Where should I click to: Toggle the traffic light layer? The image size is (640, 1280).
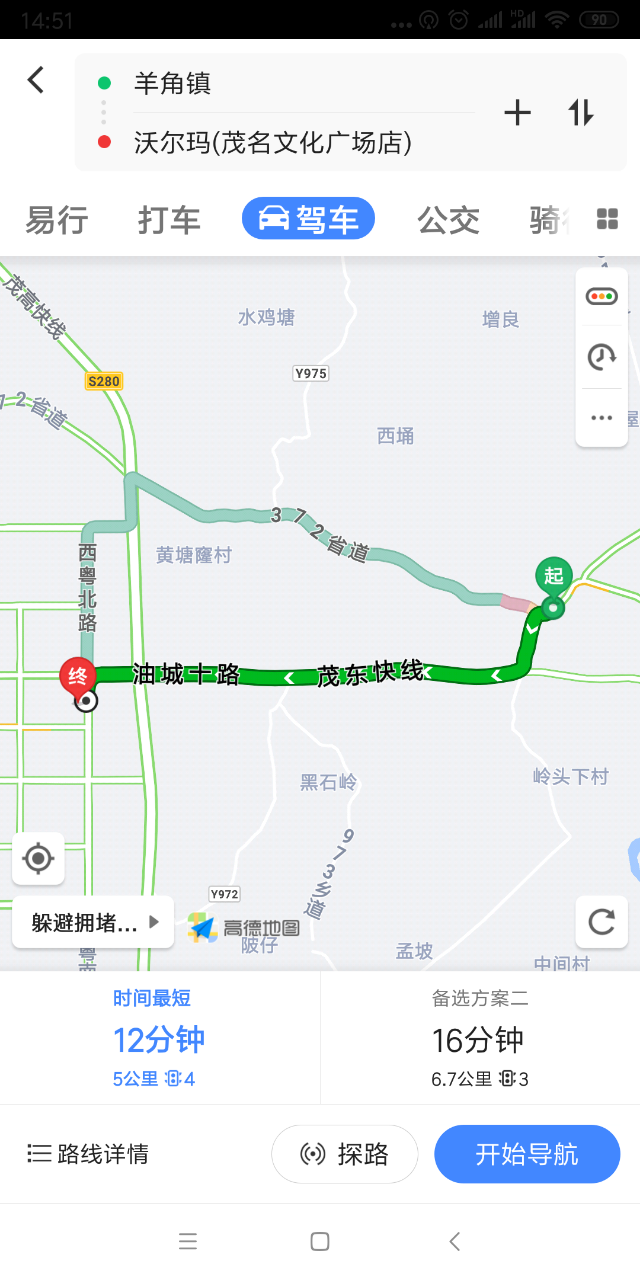click(x=602, y=296)
